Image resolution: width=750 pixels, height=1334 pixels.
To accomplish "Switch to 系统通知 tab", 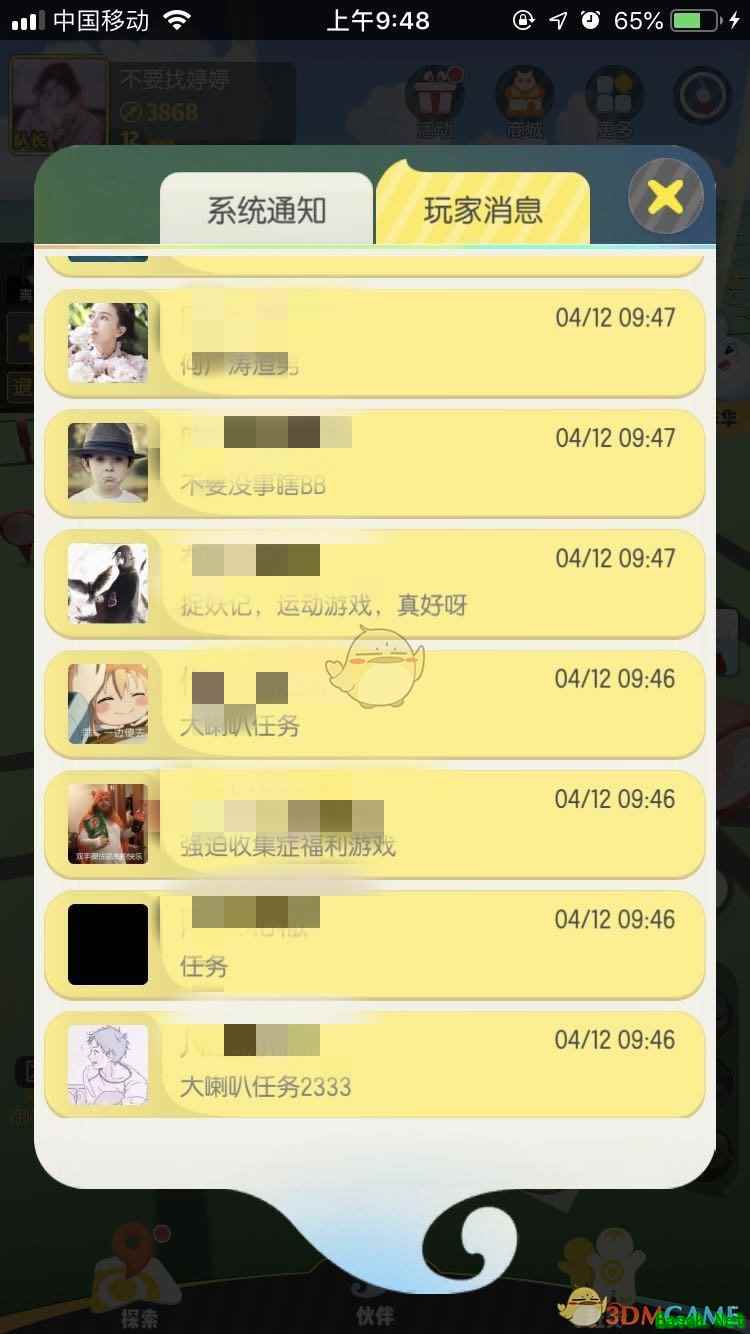I will (266, 210).
